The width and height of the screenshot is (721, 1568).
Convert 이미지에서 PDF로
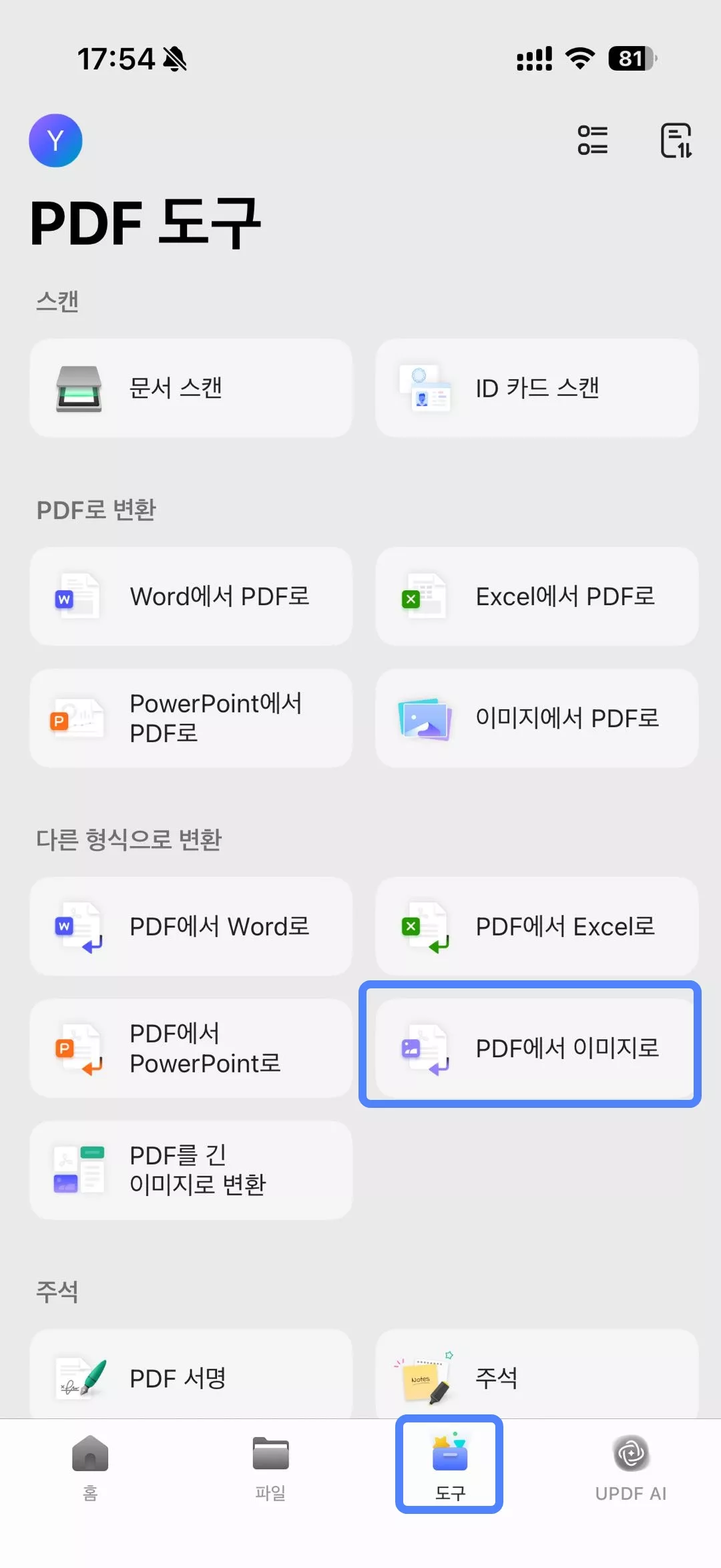point(537,718)
